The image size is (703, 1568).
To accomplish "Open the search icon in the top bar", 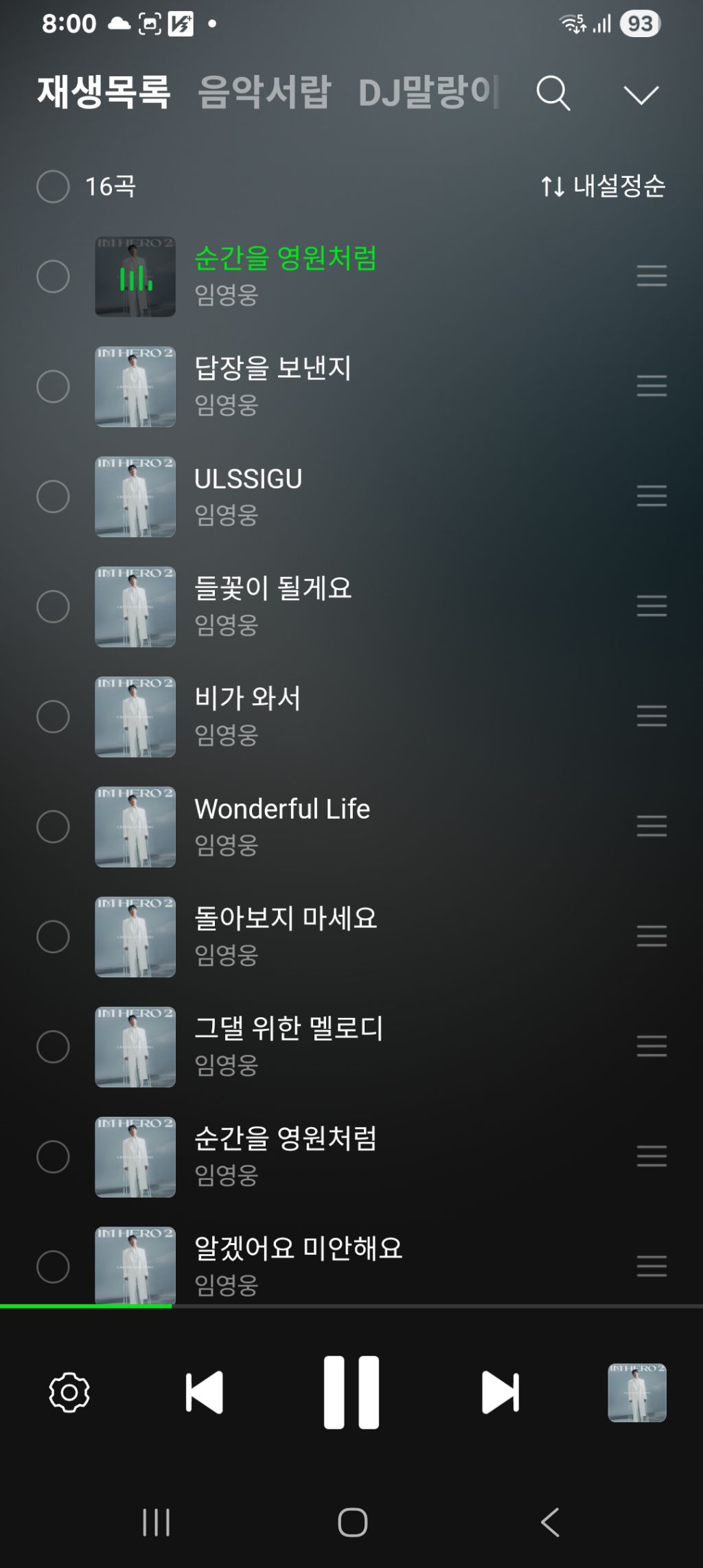I will pyautogui.click(x=553, y=93).
